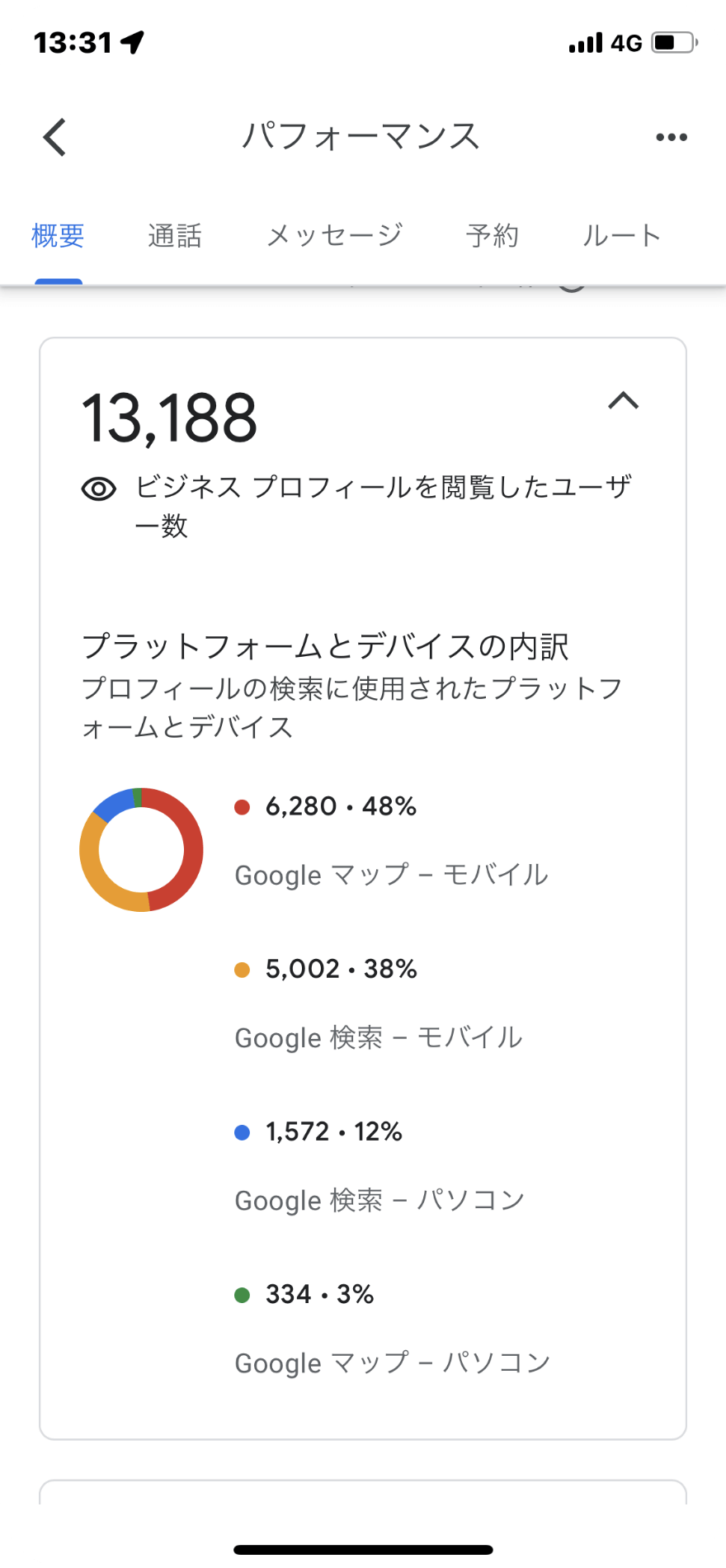The image size is (726, 1568).
Task: Switch to the 予約 tab
Action: pos(493,235)
